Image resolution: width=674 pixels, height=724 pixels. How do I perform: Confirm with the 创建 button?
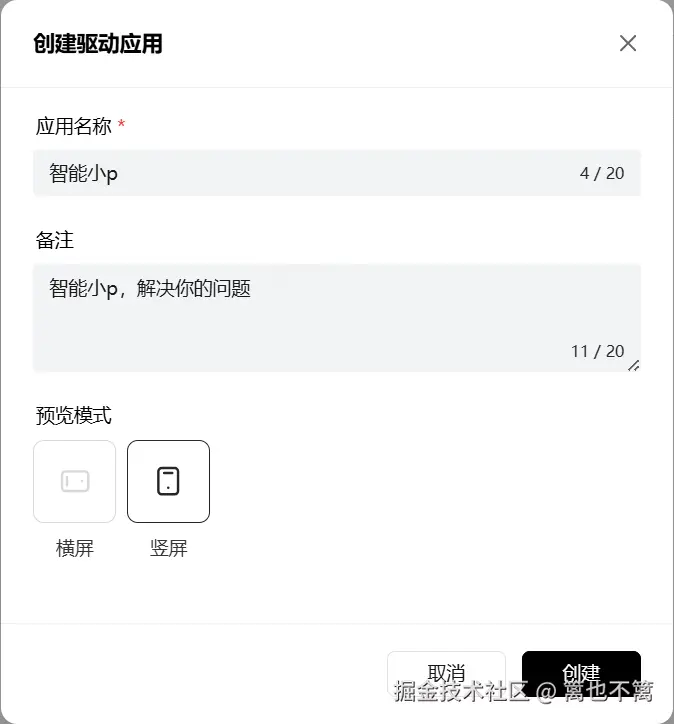click(581, 673)
